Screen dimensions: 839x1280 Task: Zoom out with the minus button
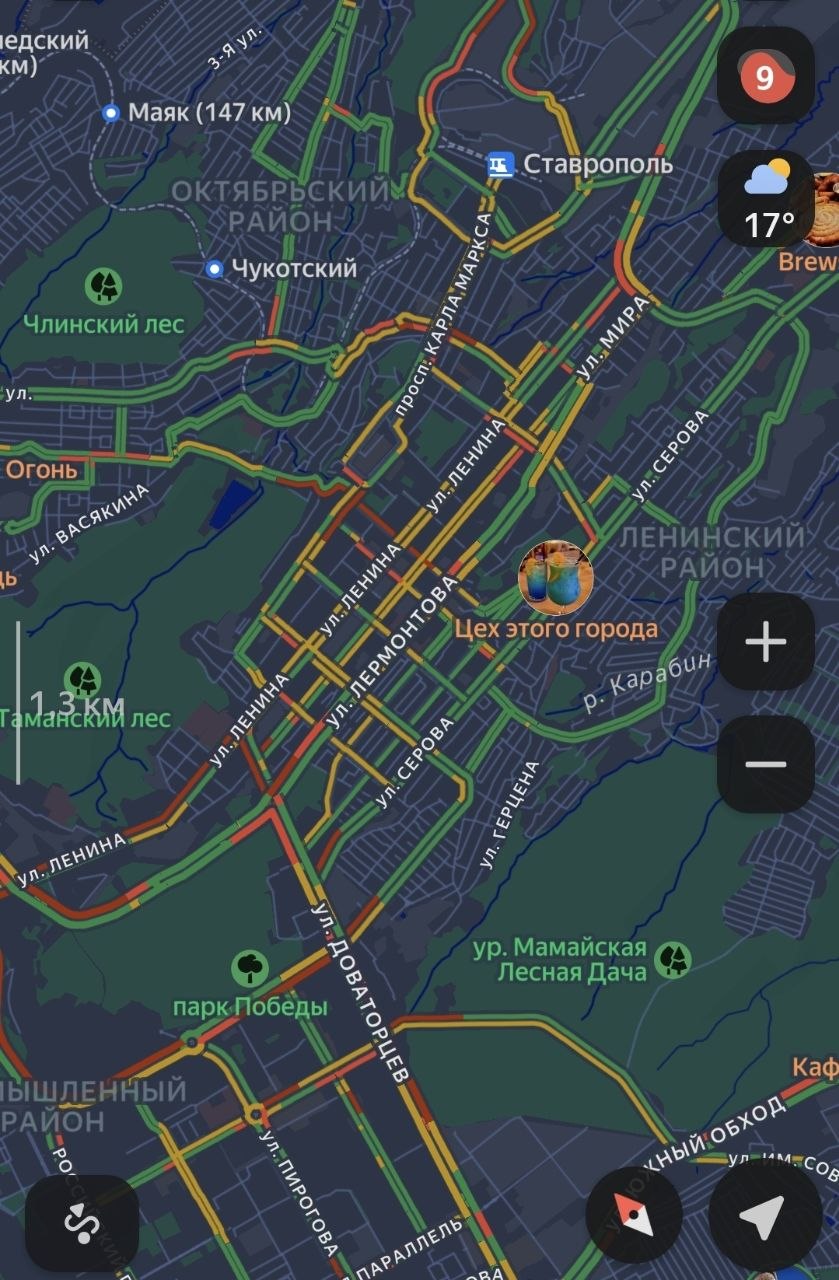pos(765,765)
